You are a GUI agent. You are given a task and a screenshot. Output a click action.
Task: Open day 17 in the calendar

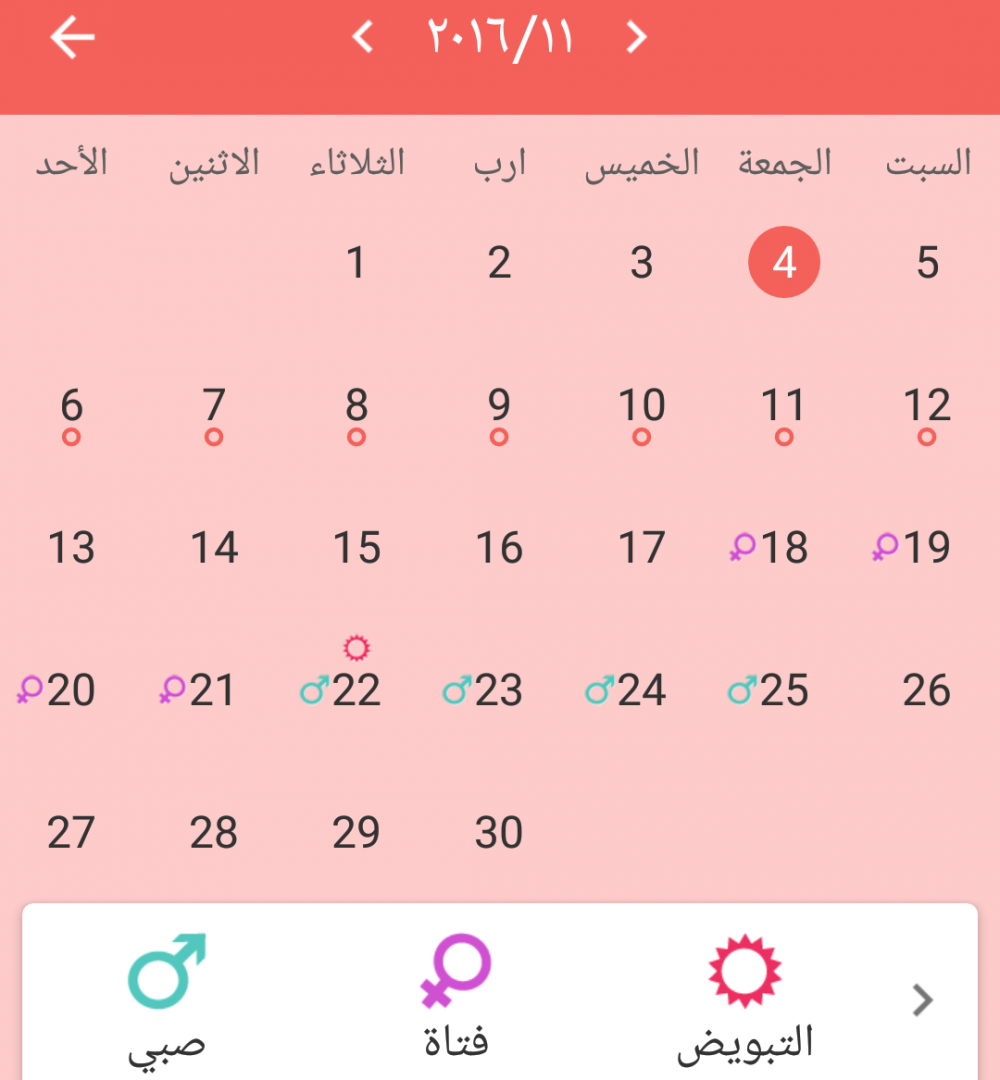coord(641,548)
